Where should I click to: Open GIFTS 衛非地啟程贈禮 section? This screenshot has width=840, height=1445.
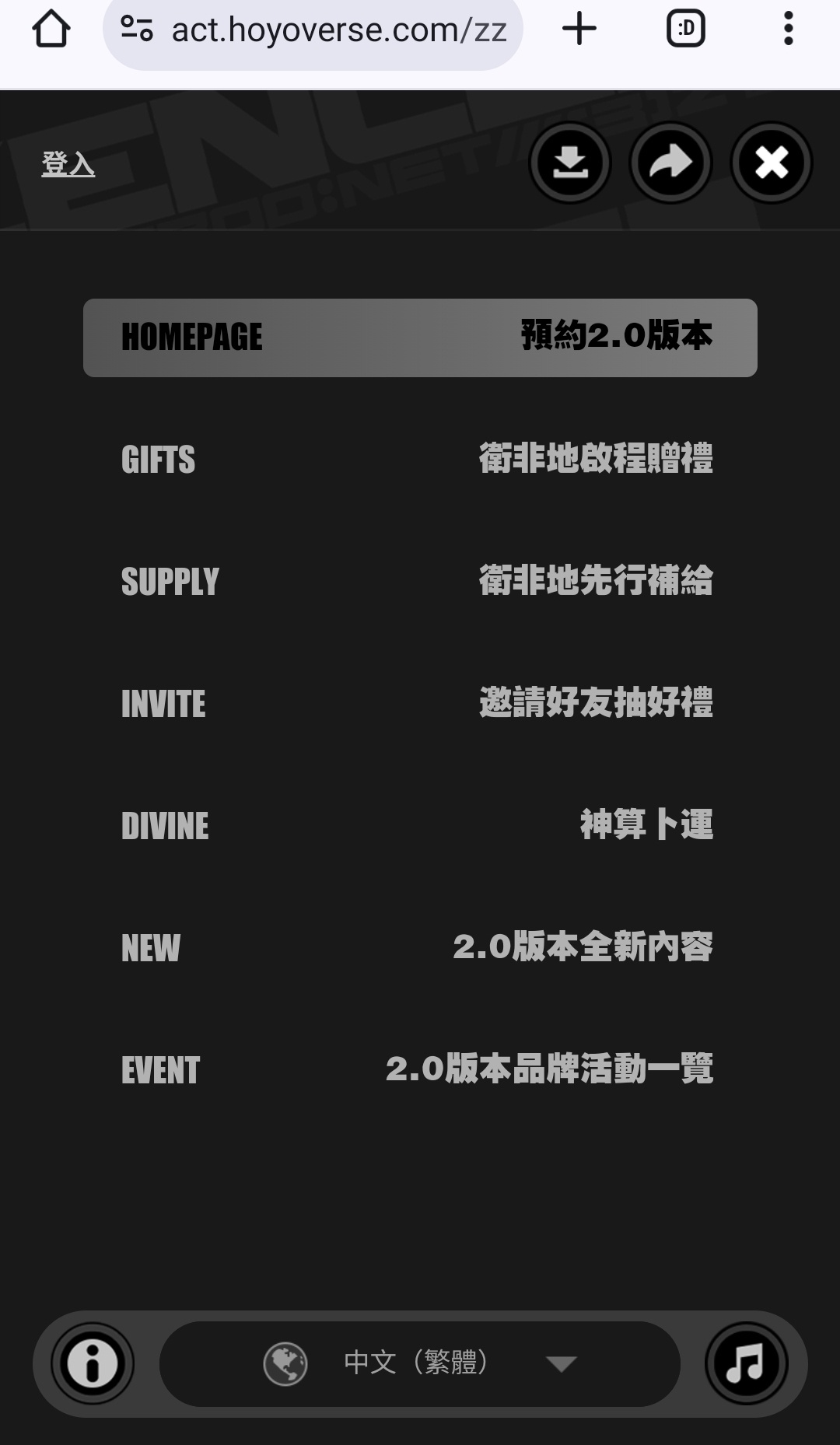click(x=420, y=459)
